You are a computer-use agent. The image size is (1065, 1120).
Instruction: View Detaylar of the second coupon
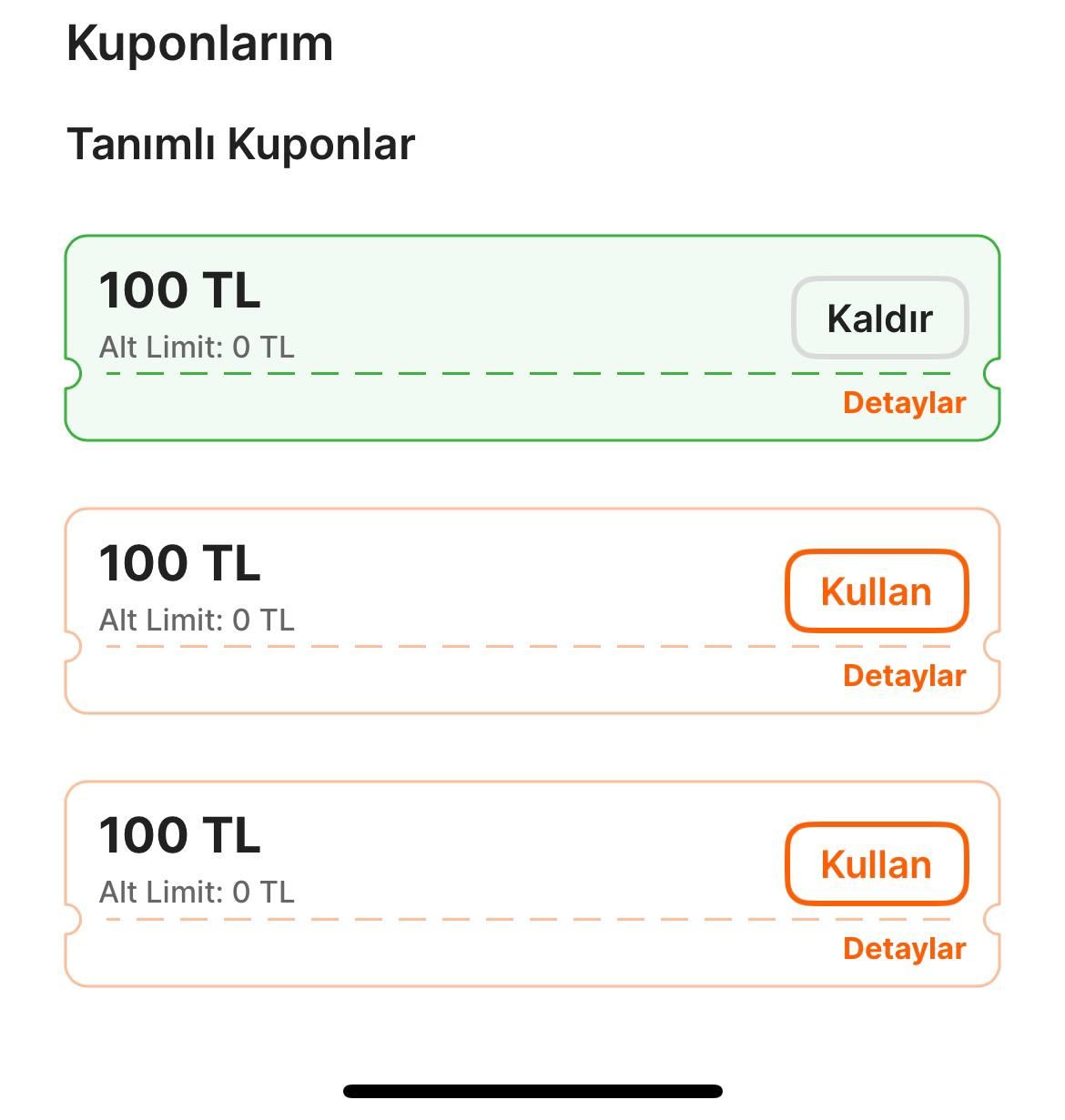tap(904, 675)
